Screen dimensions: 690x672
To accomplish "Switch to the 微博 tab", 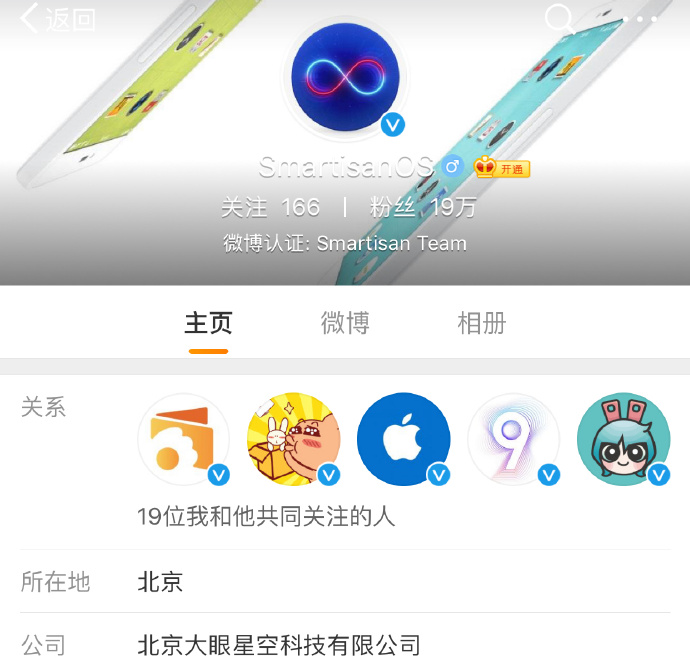I will coord(345,323).
